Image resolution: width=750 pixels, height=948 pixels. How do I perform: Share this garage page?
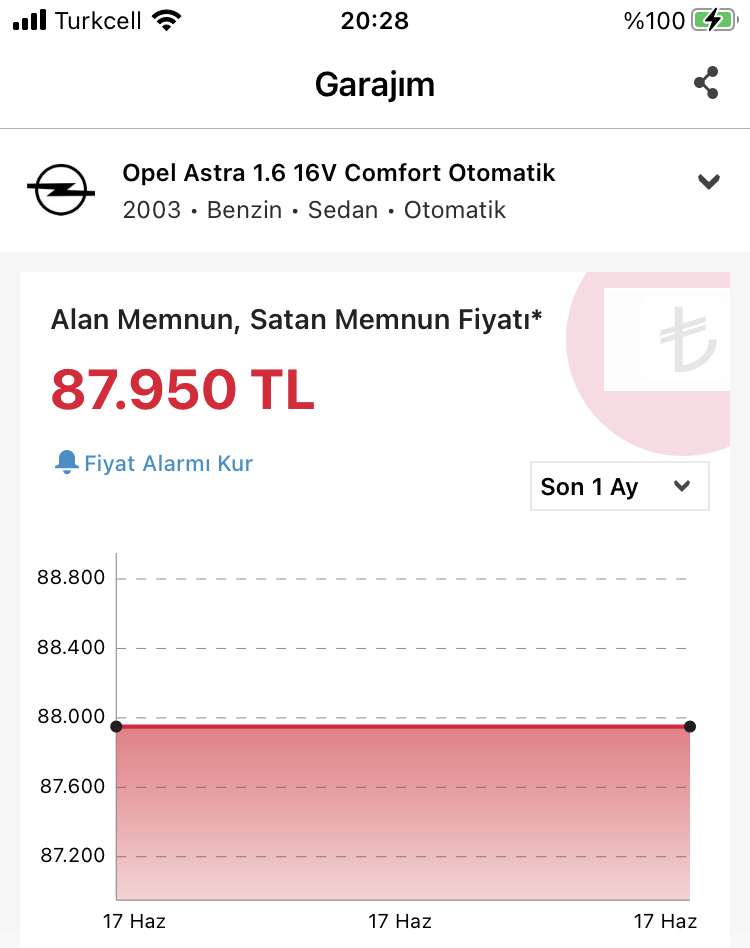click(706, 83)
